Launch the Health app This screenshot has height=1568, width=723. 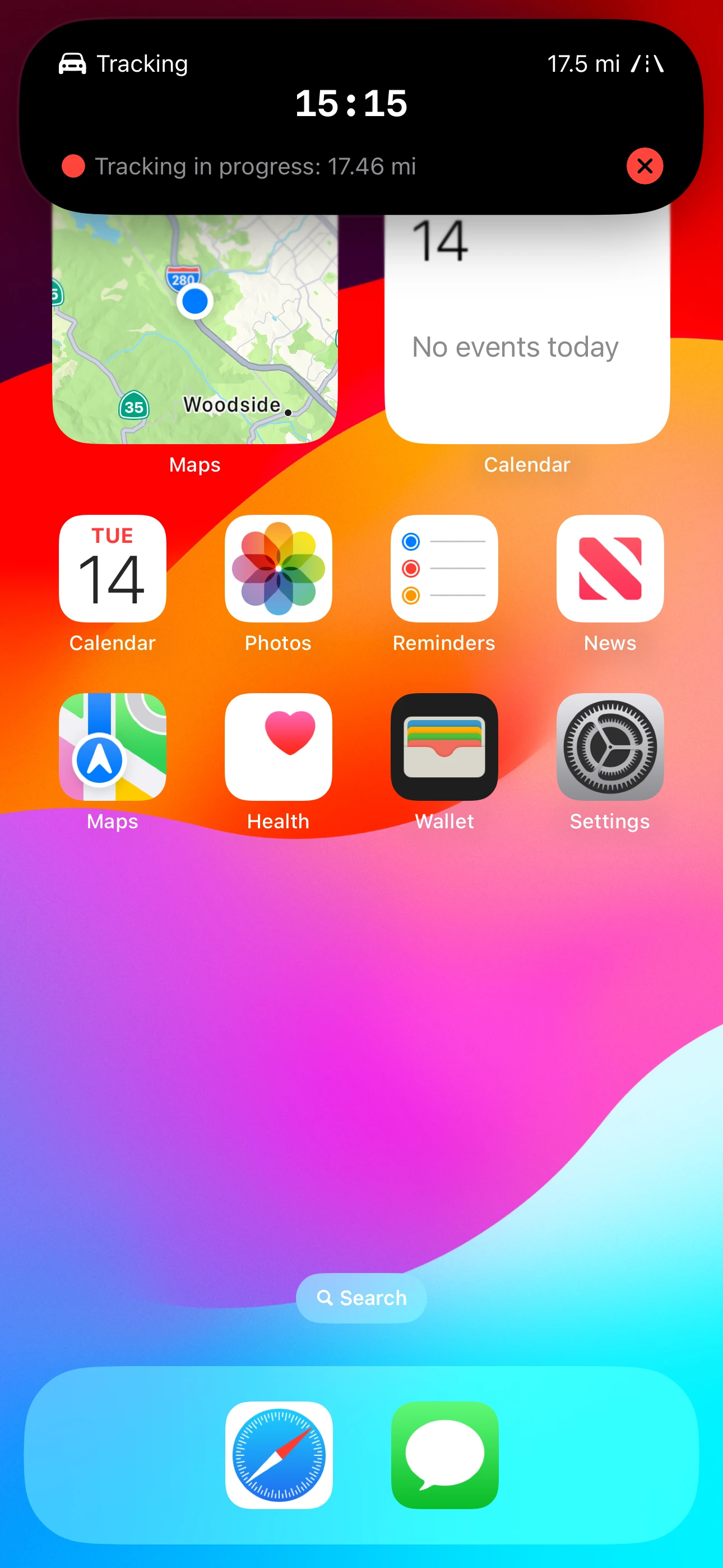pos(278,747)
